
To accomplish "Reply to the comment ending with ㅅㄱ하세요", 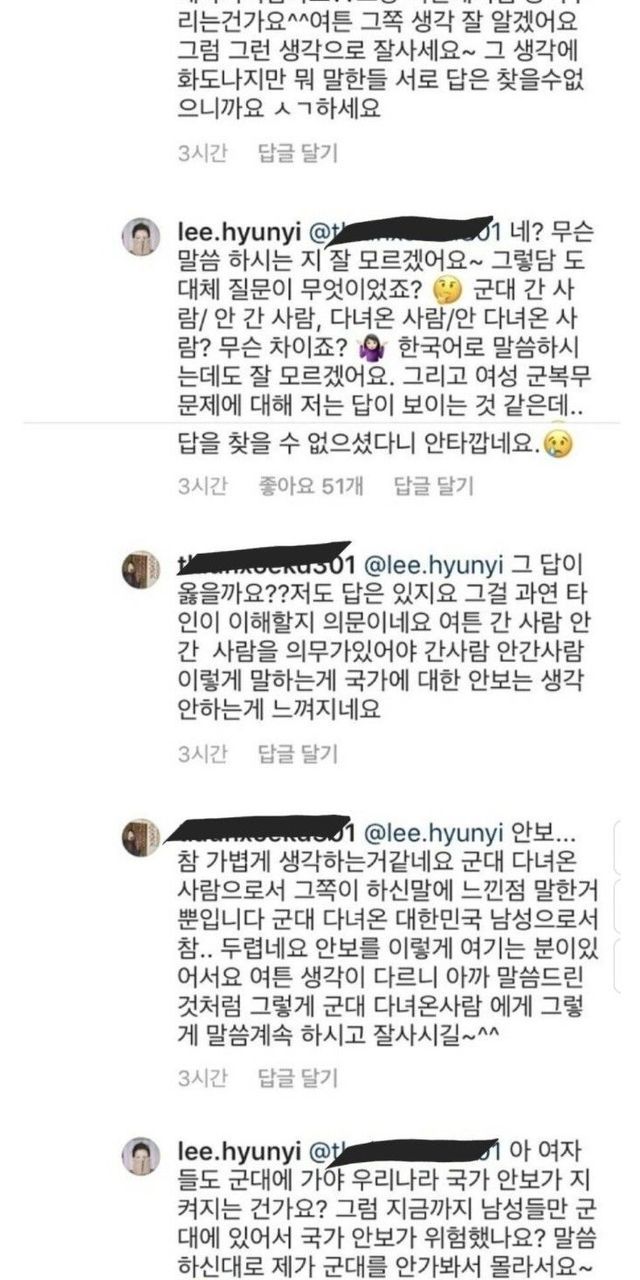I will click(x=297, y=152).
